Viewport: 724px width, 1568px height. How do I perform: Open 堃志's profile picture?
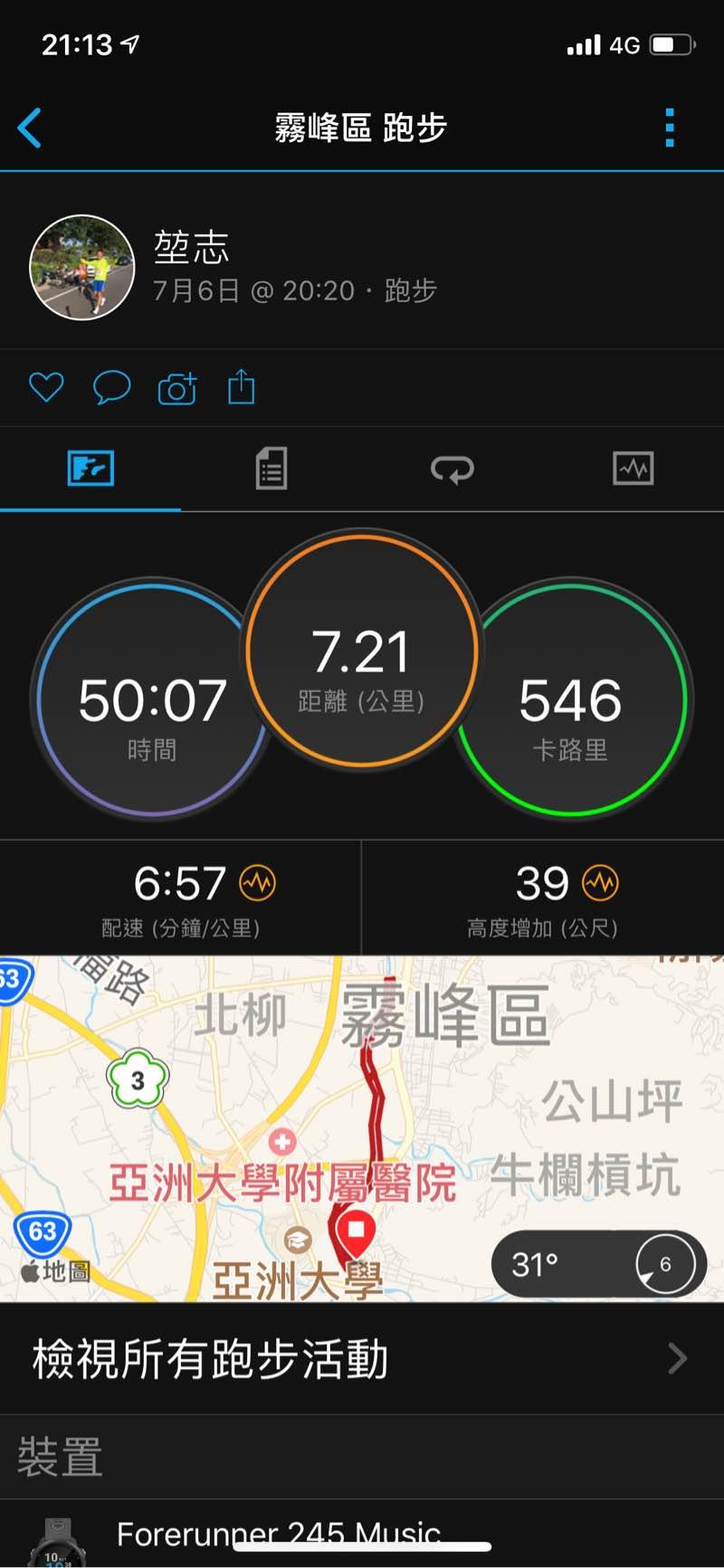coord(82,268)
